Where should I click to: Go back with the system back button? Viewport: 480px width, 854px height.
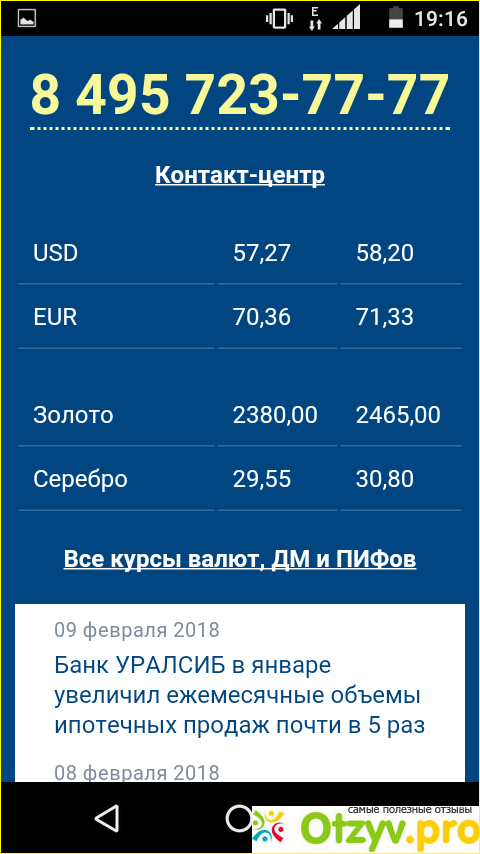[x=107, y=818]
